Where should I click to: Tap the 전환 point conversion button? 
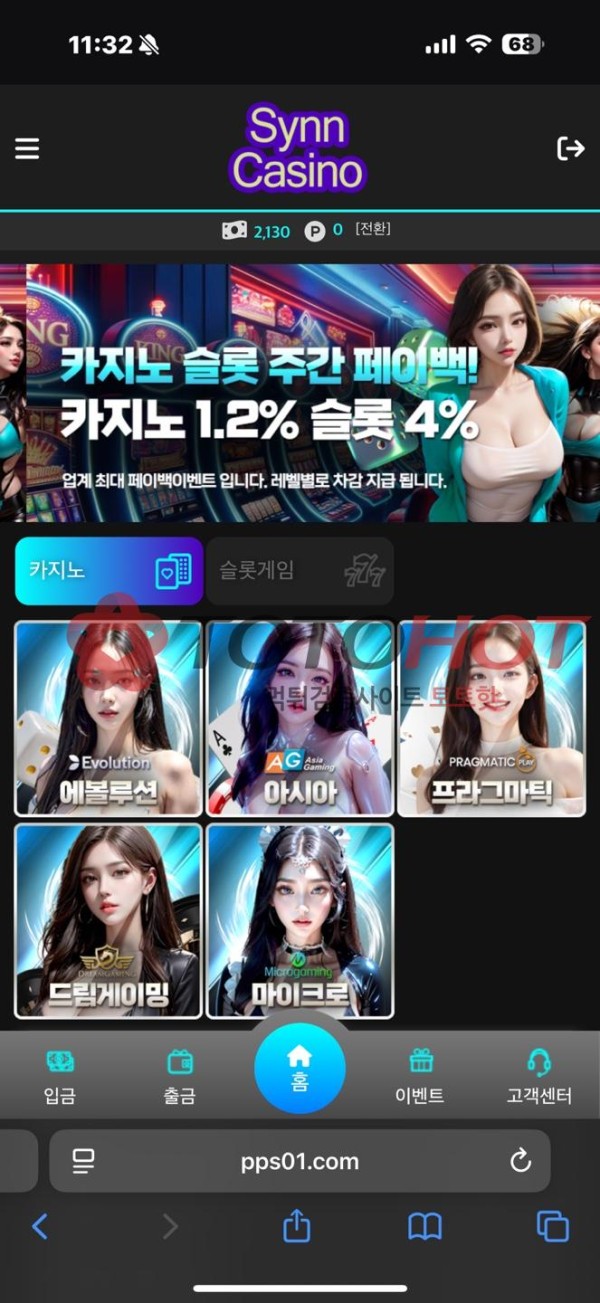(x=372, y=230)
